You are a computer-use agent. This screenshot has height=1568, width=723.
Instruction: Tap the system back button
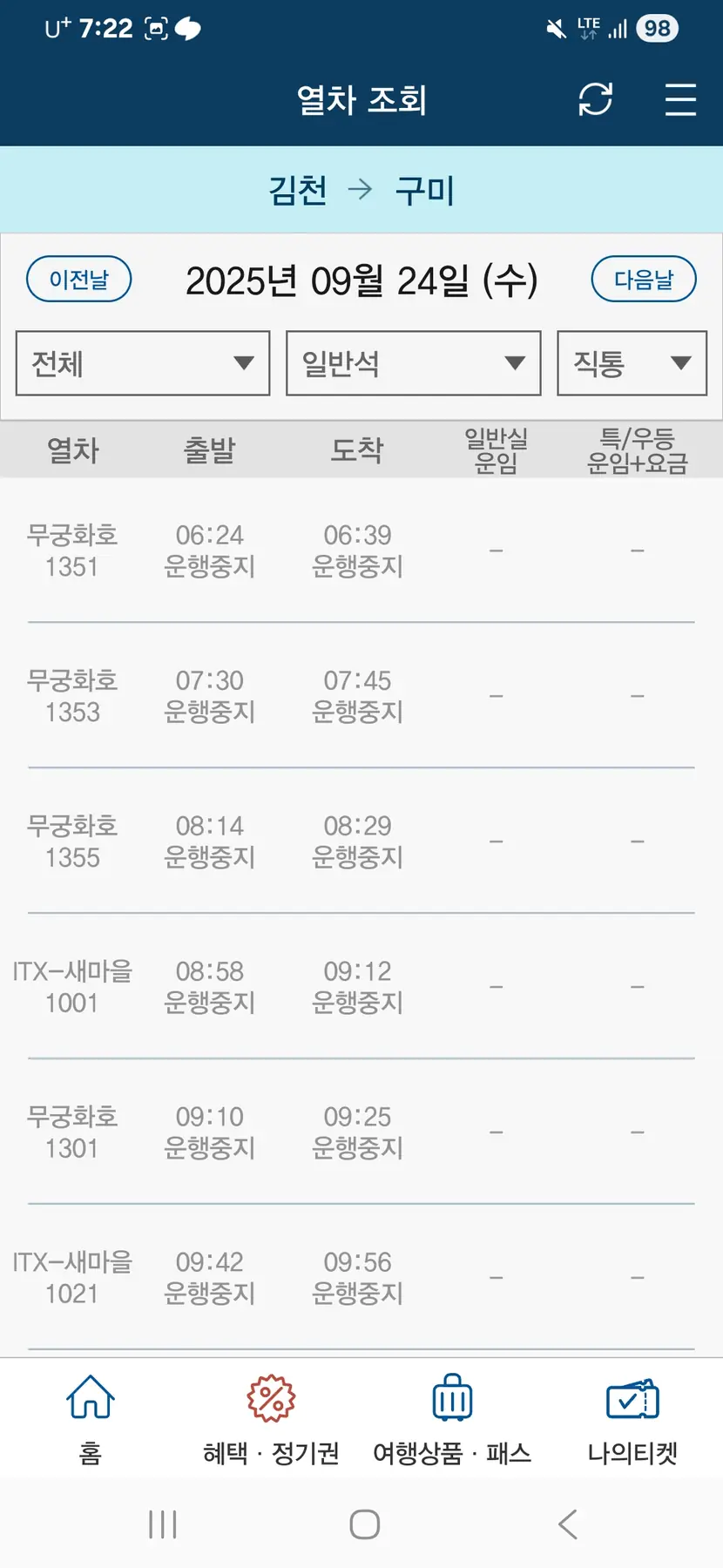tap(568, 1524)
